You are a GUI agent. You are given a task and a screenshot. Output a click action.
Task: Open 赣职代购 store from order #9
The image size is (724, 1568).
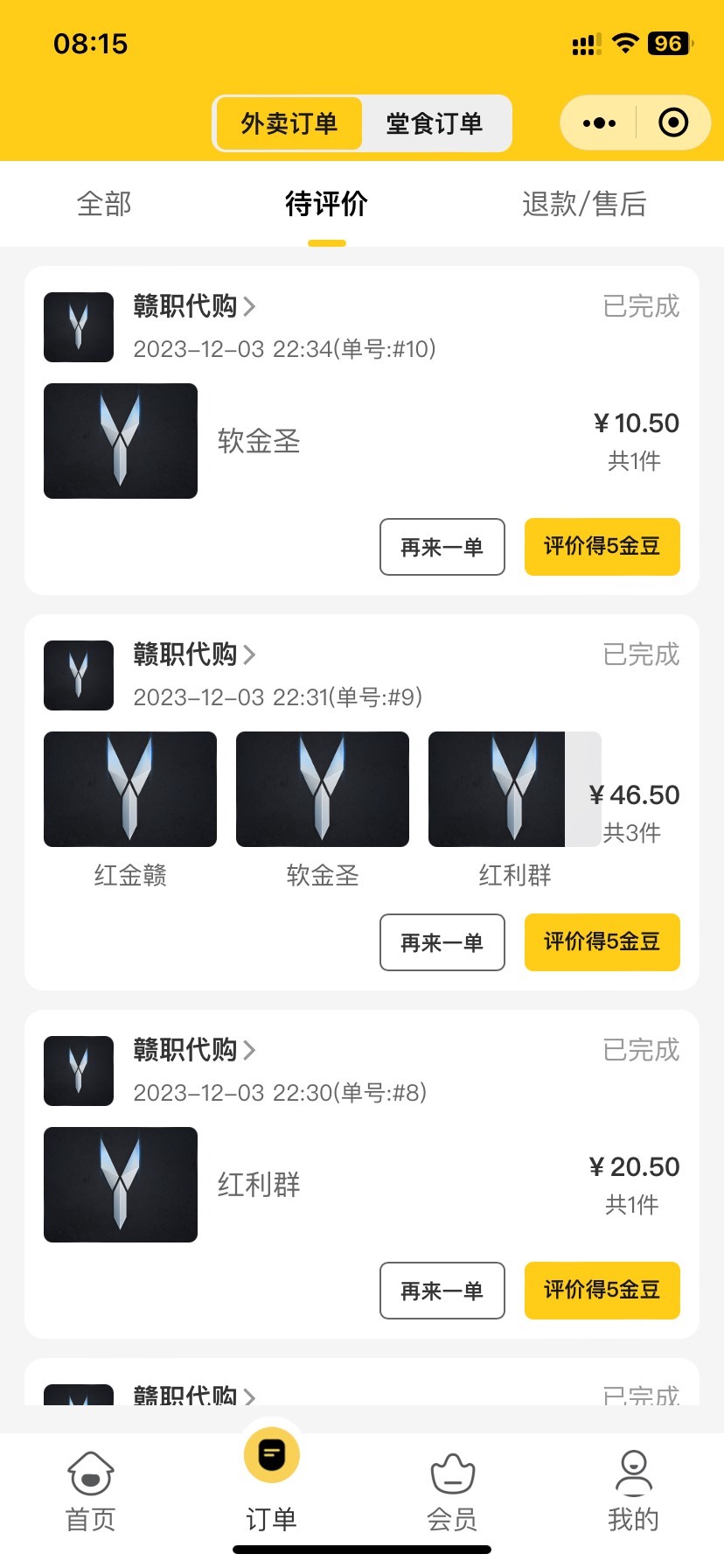(193, 654)
